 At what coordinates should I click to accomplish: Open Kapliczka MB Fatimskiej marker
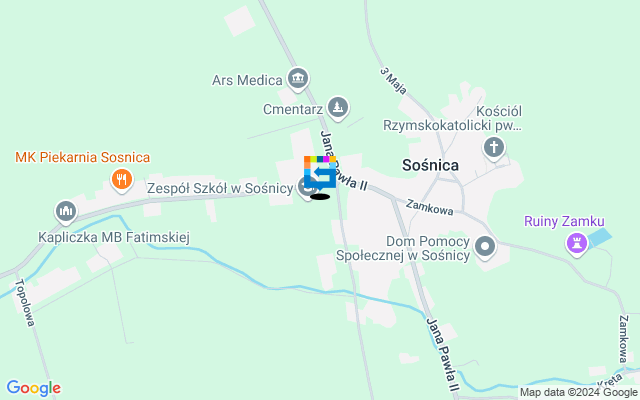tap(66, 211)
